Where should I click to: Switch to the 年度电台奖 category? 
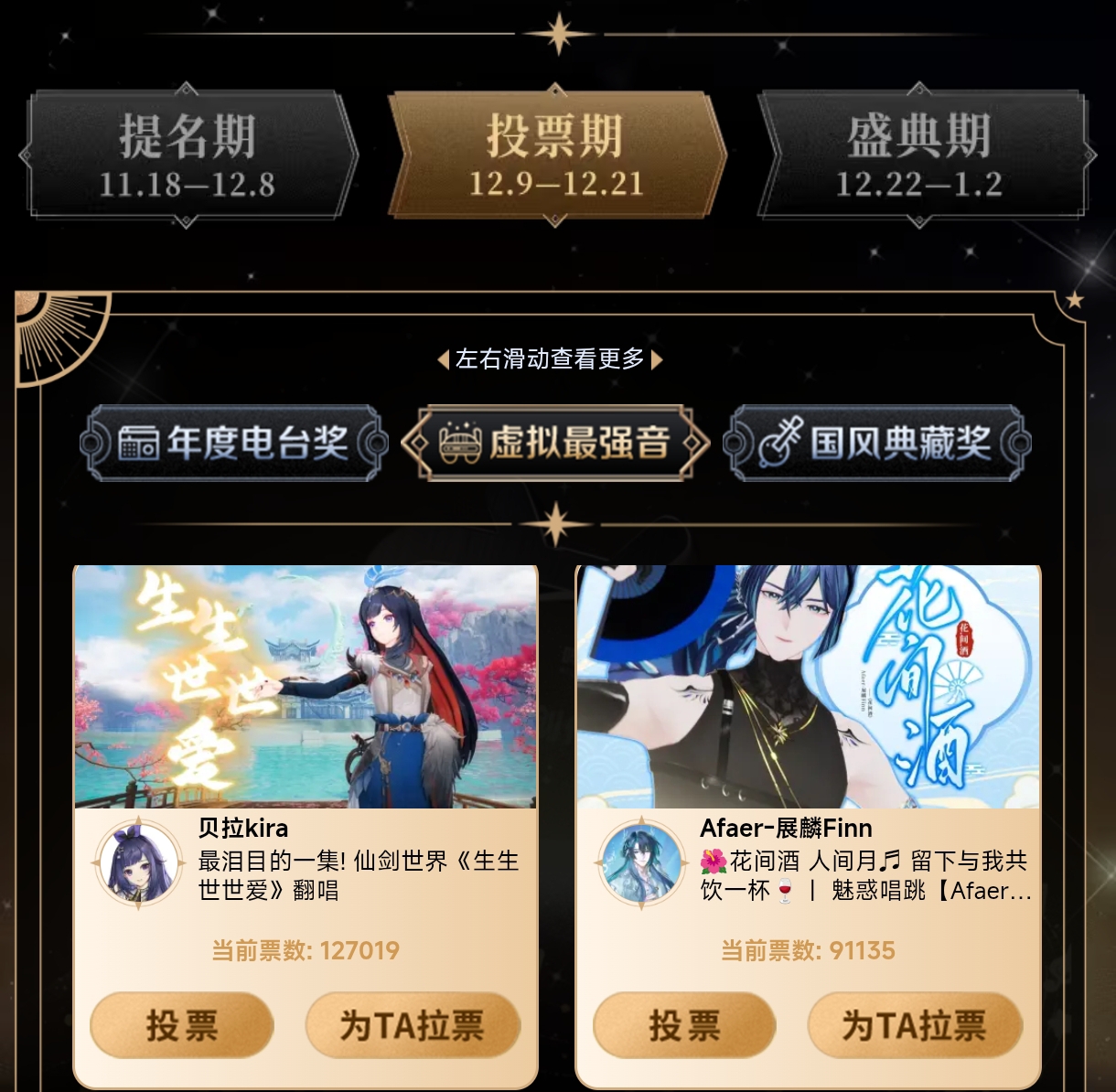coord(234,444)
